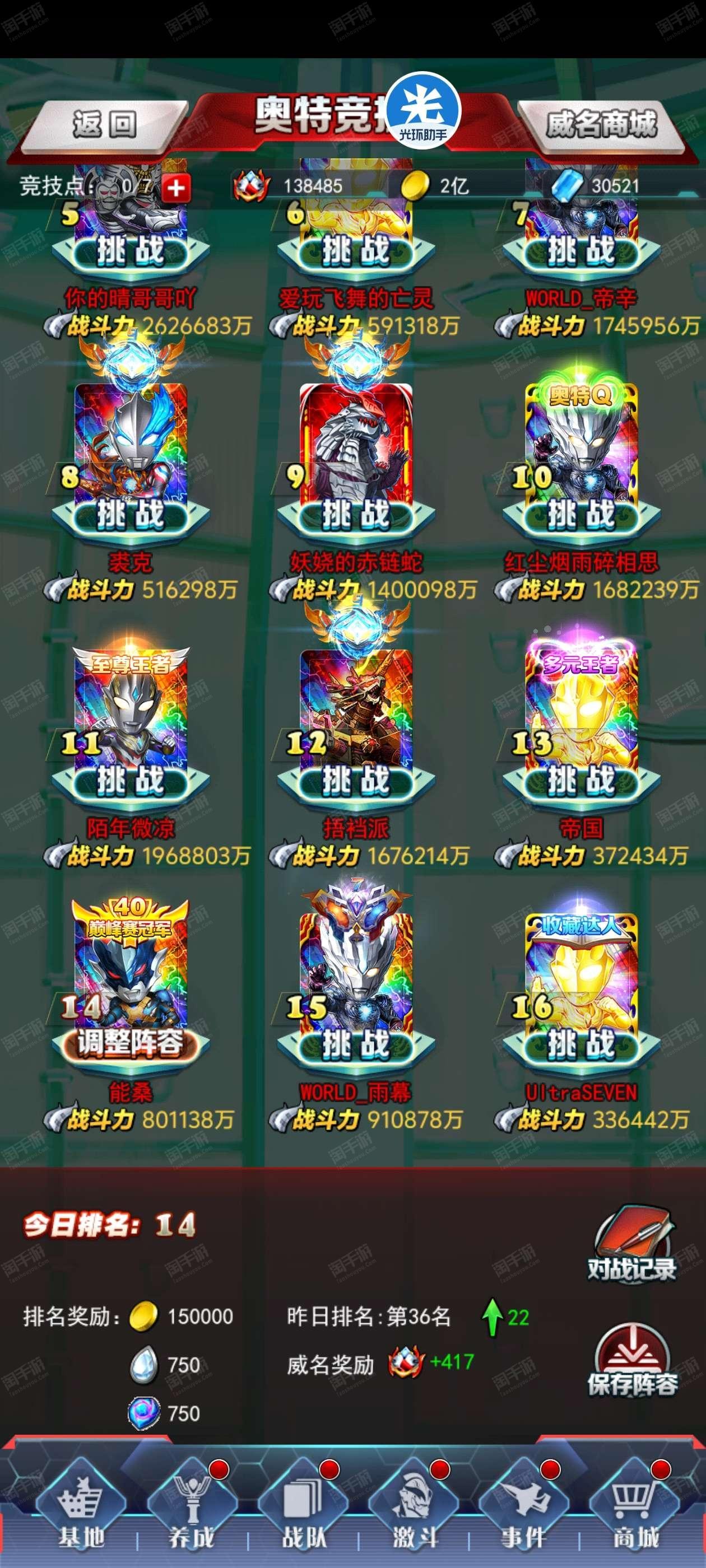Tap the 返回 back button
Viewport: 706px width, 1568px height.
pos(104,125)
